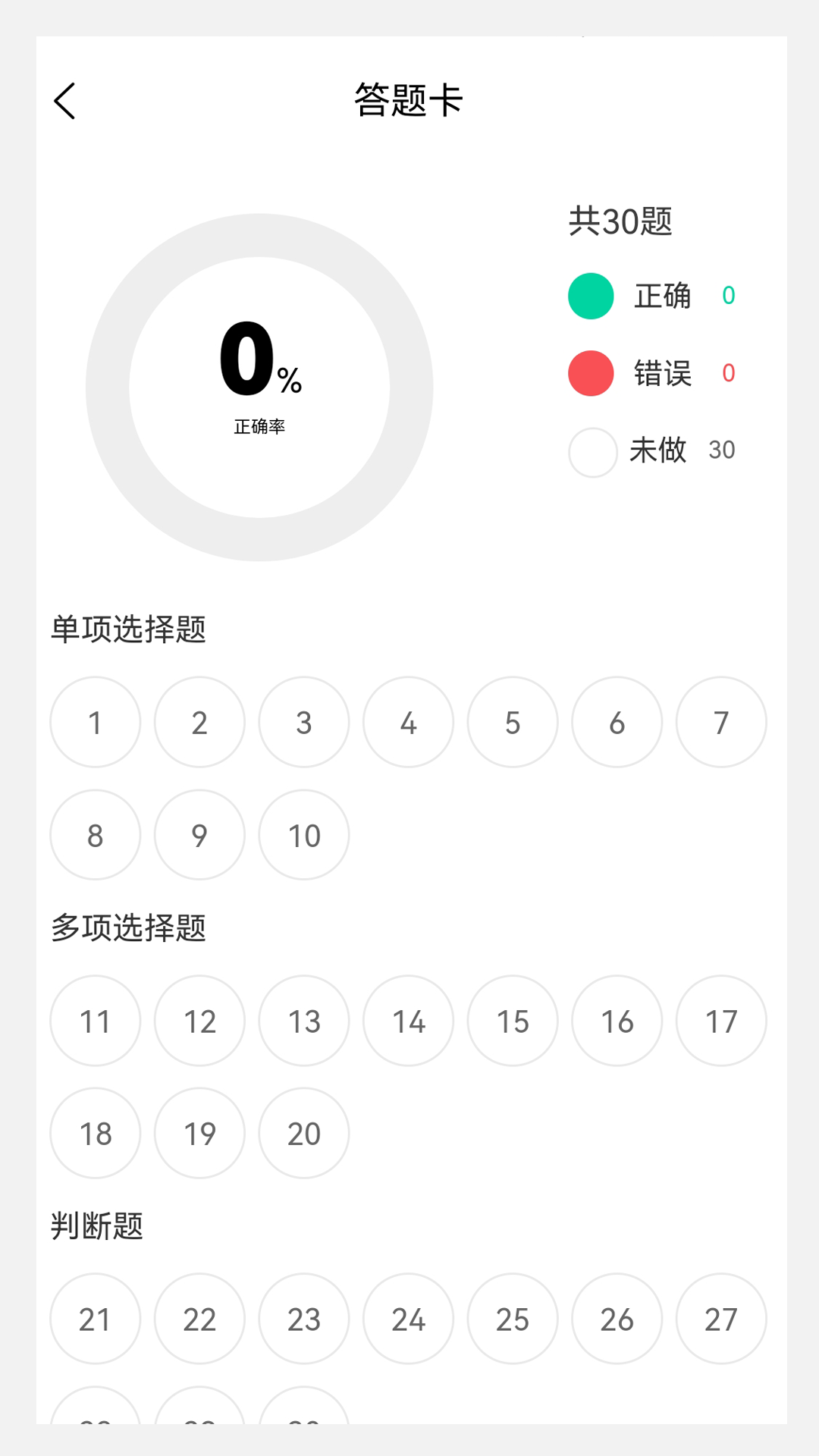Click the 单项选择题 section header
This screenshot has height=1456, width=819.
point(127,628)
